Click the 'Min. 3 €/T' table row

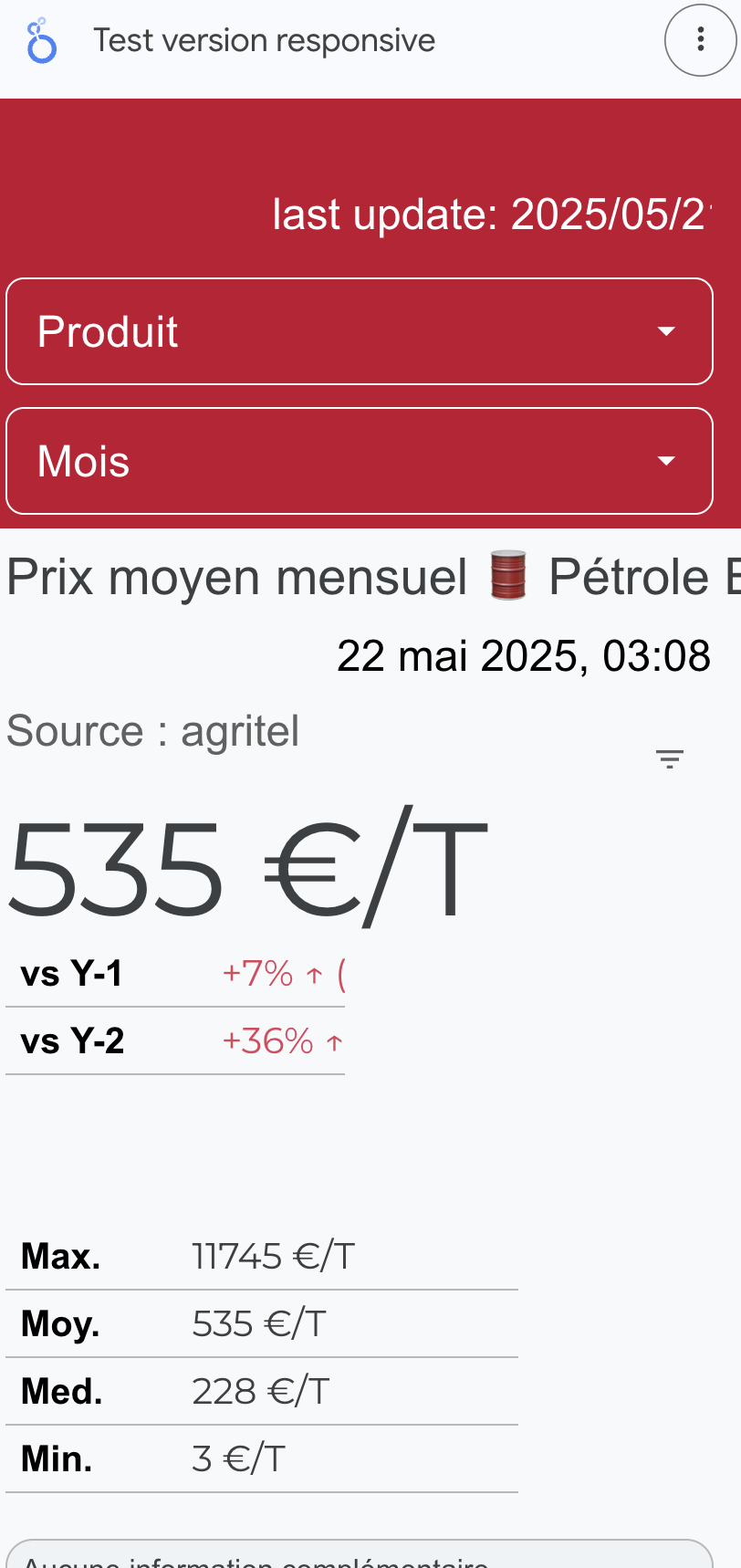pyautogui.click(x=265, y=1458)
